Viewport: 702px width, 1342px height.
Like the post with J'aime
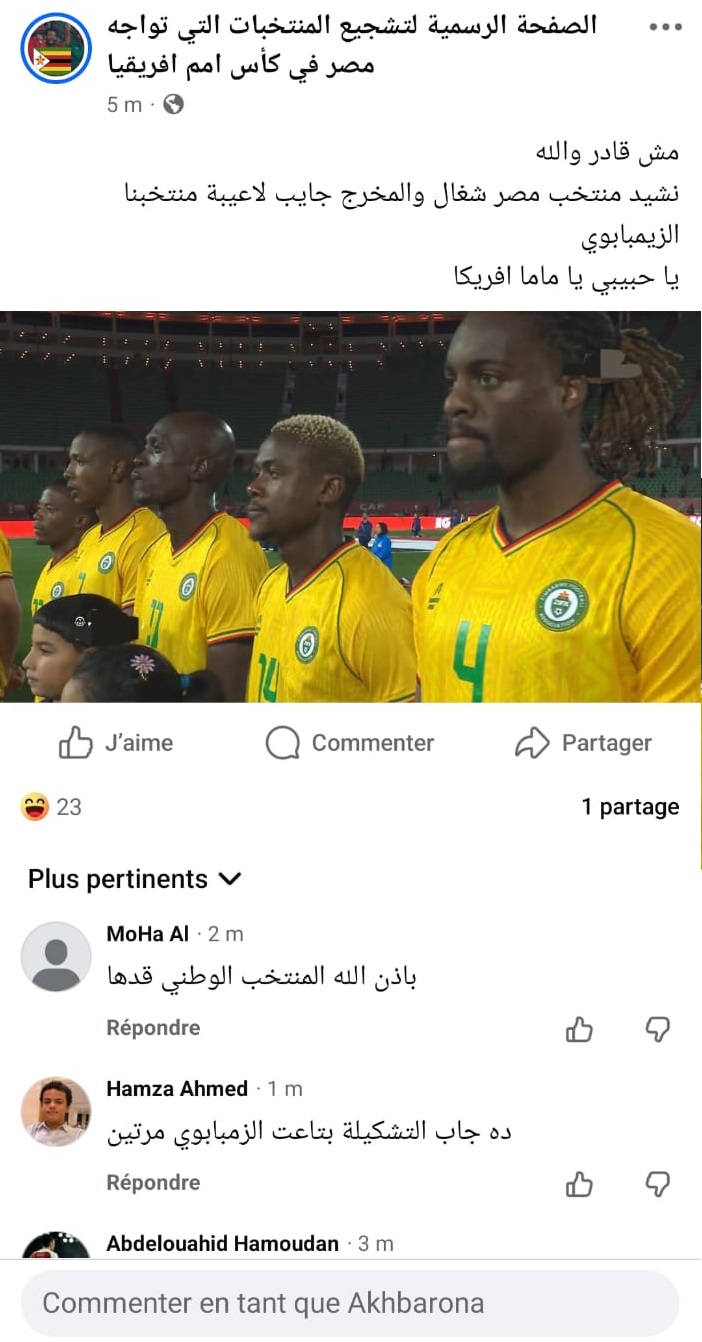(x=116, y=743)
